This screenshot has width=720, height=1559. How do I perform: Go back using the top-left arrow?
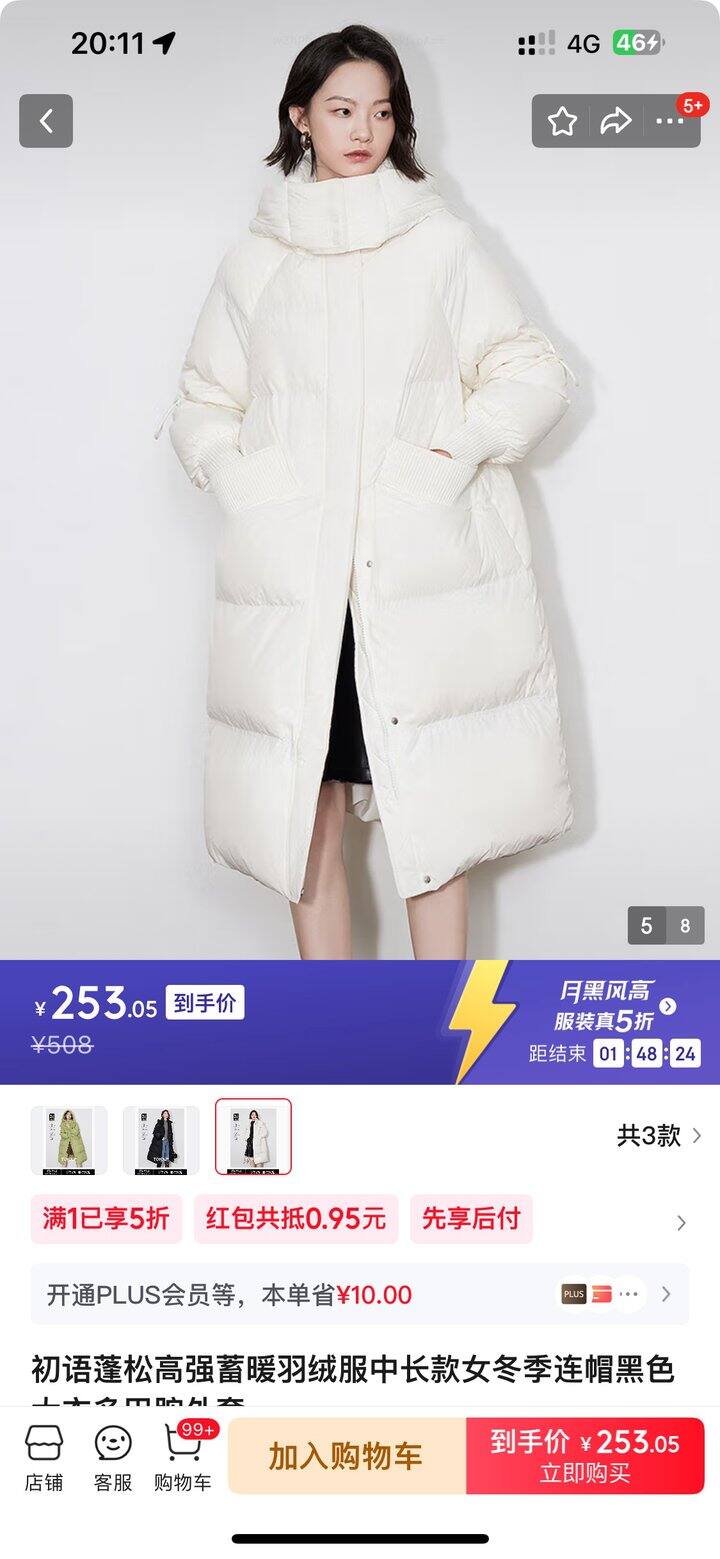pos(46,121)
